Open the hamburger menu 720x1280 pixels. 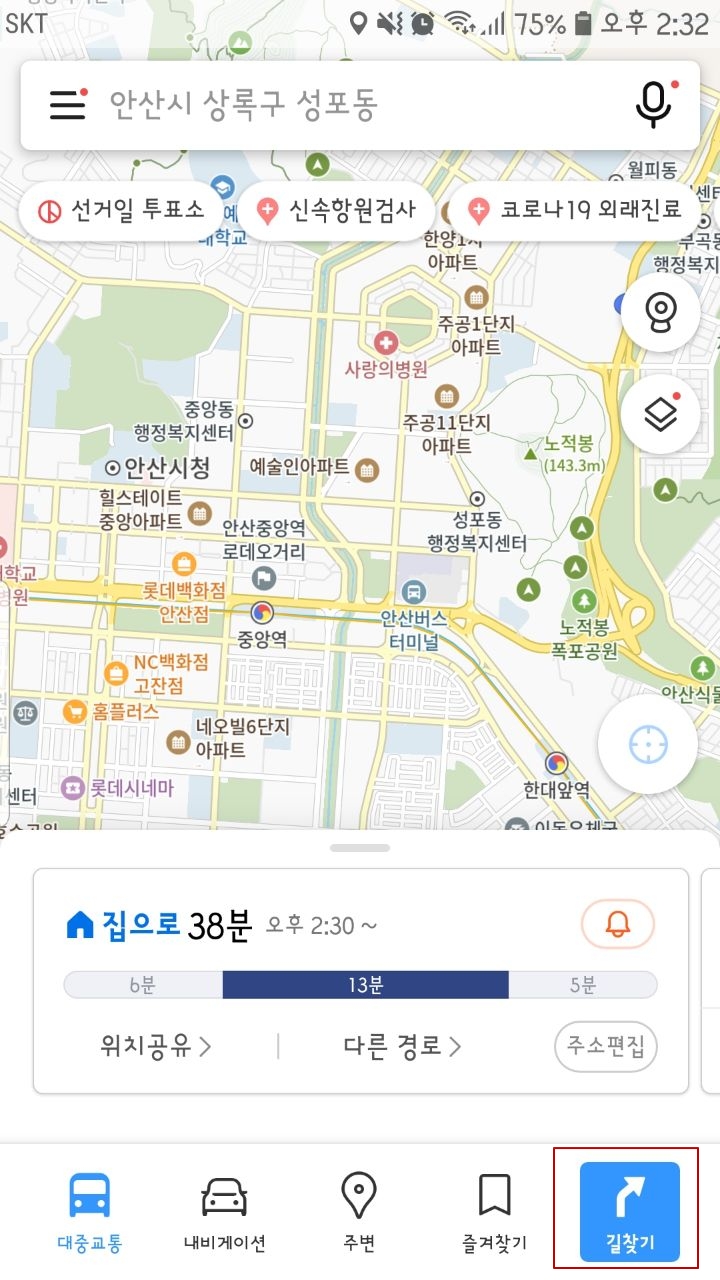tap(68, 104)
